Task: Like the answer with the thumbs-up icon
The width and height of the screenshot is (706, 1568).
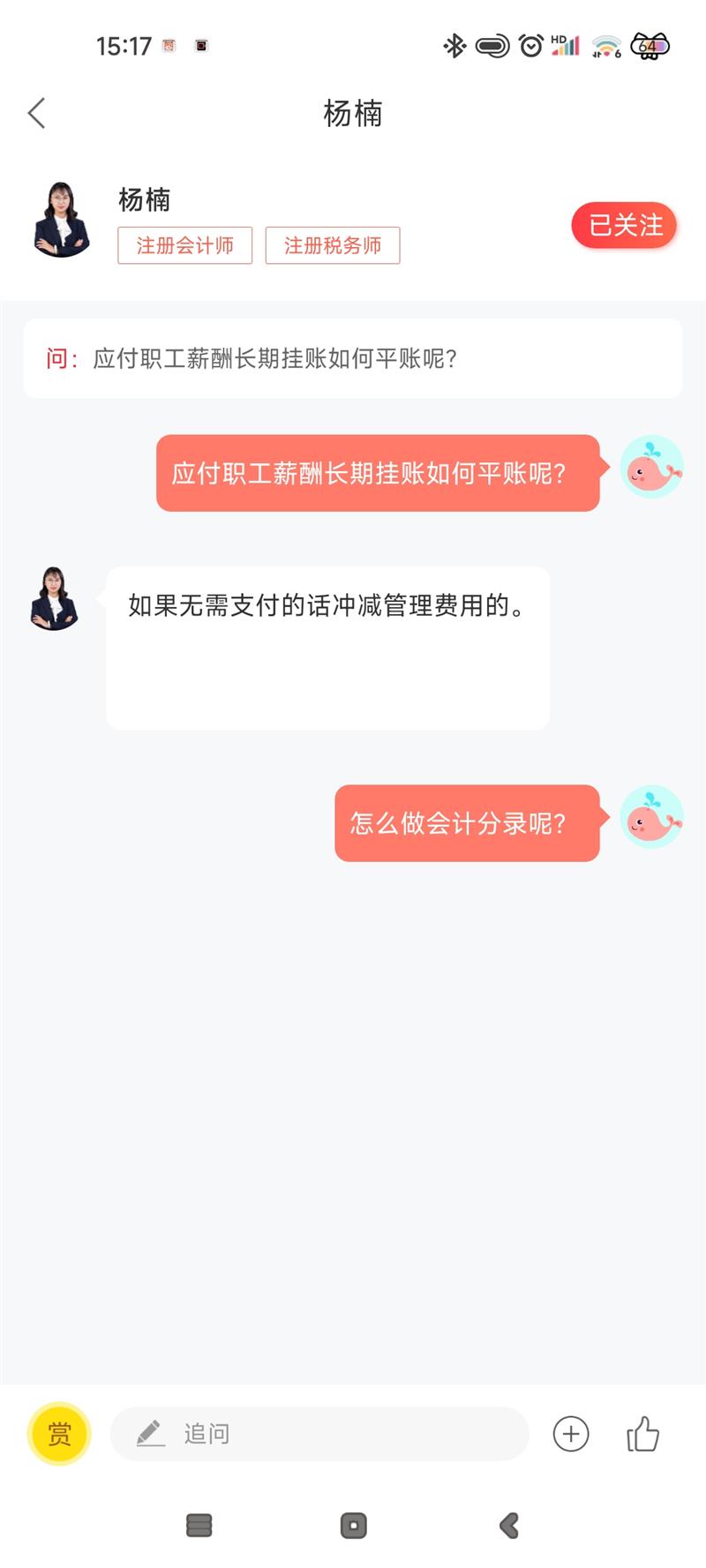Action: tap(642, 1434)
